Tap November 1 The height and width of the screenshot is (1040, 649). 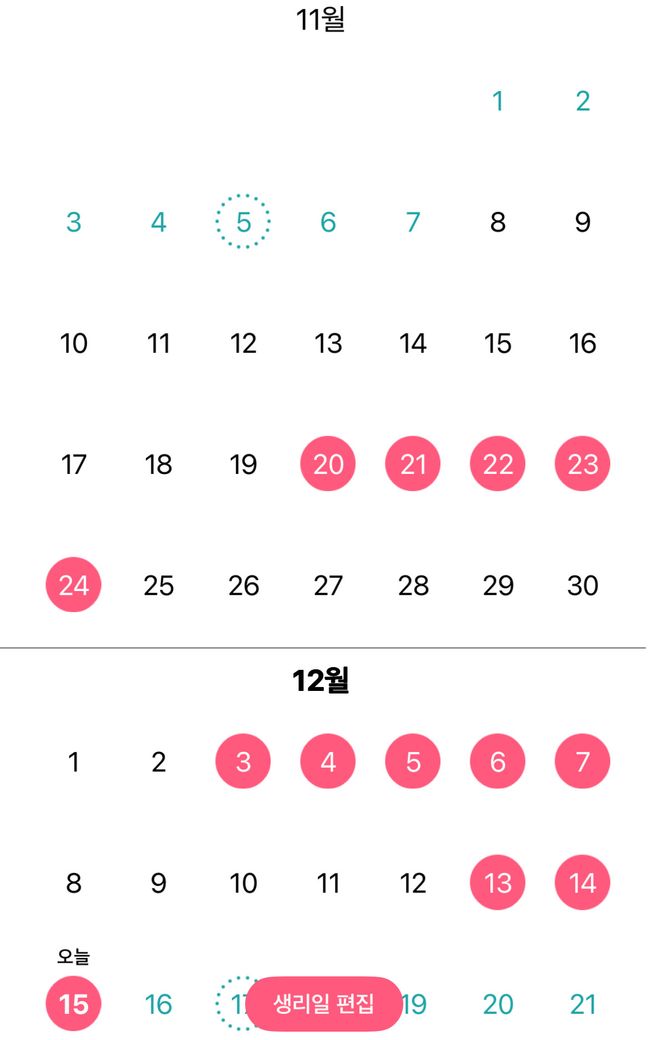pos(498,101)
